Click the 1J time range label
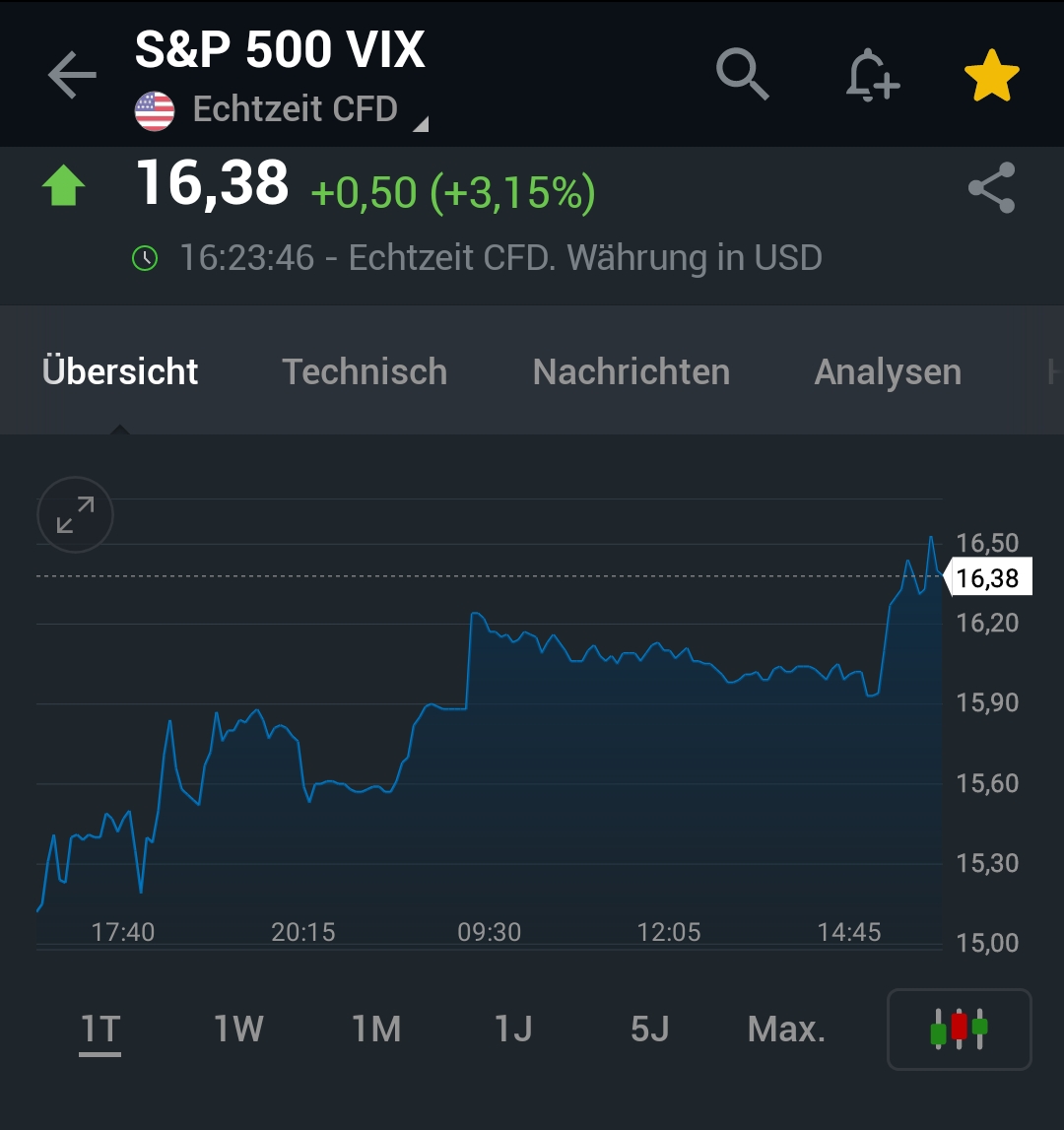The image size is (1064, 1130). tap(513, 1029)
